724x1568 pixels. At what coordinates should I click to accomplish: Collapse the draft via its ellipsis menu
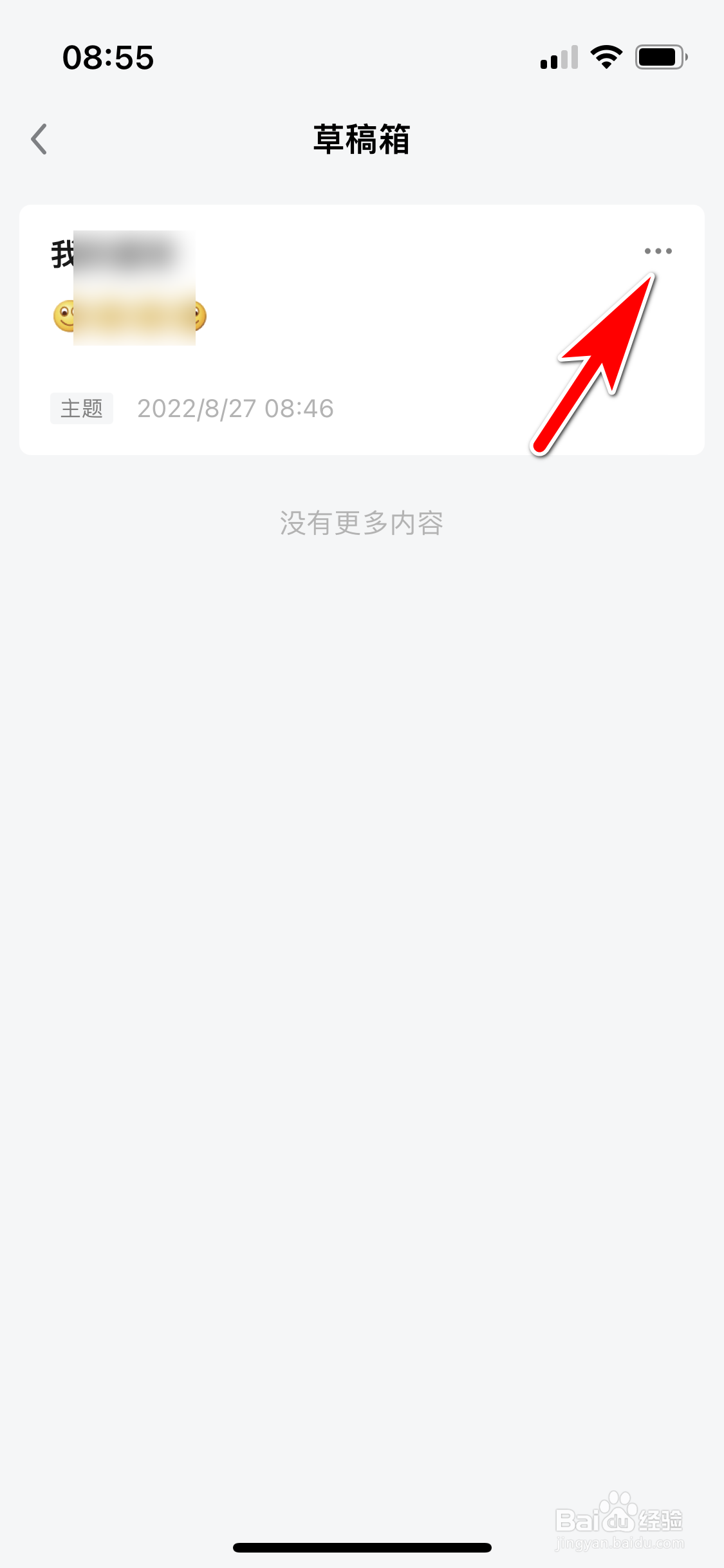(659, 252)
